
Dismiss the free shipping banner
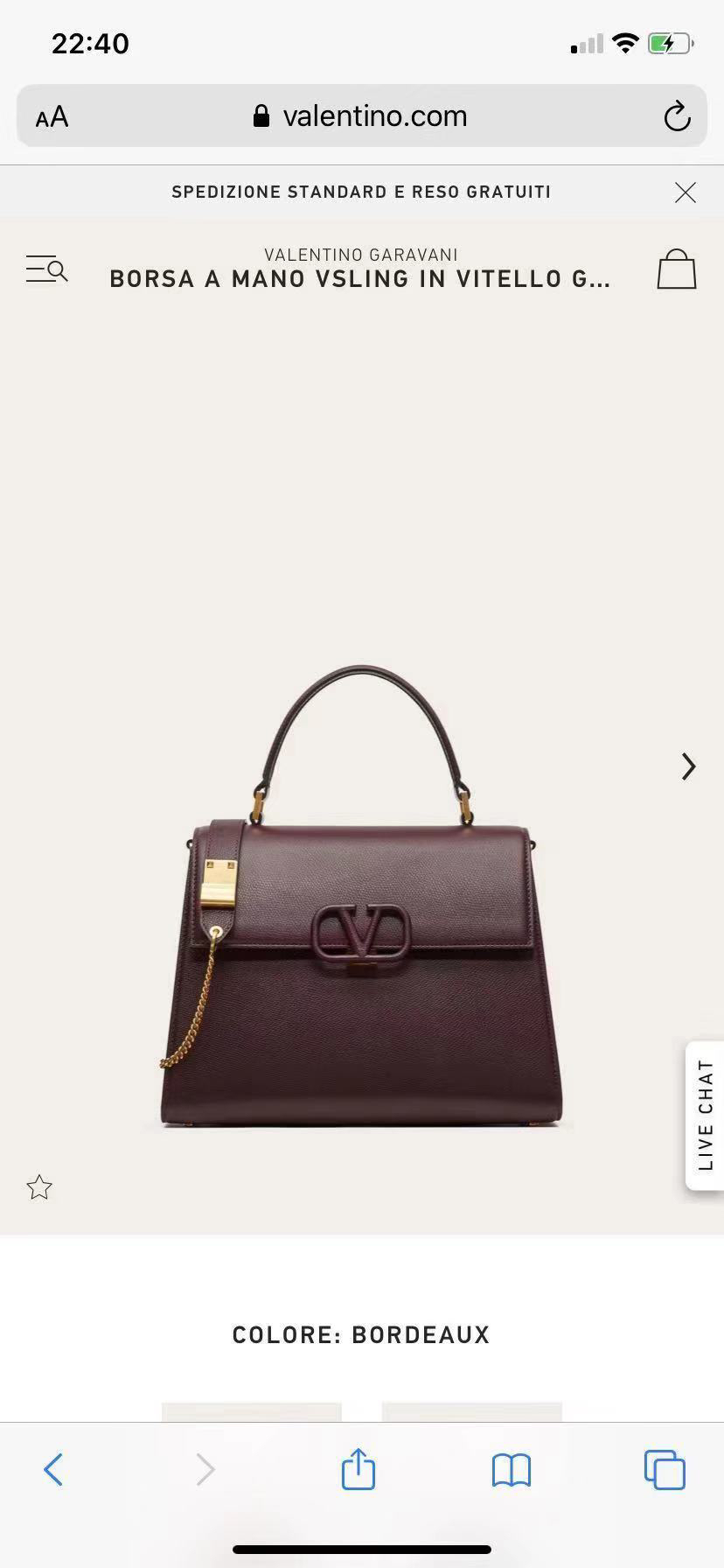click(x=686, y=192)
